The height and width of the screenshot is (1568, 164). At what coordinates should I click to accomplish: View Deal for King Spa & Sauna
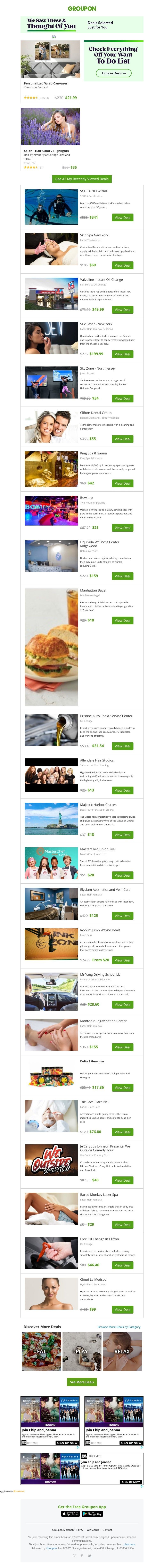click(123, 483)
